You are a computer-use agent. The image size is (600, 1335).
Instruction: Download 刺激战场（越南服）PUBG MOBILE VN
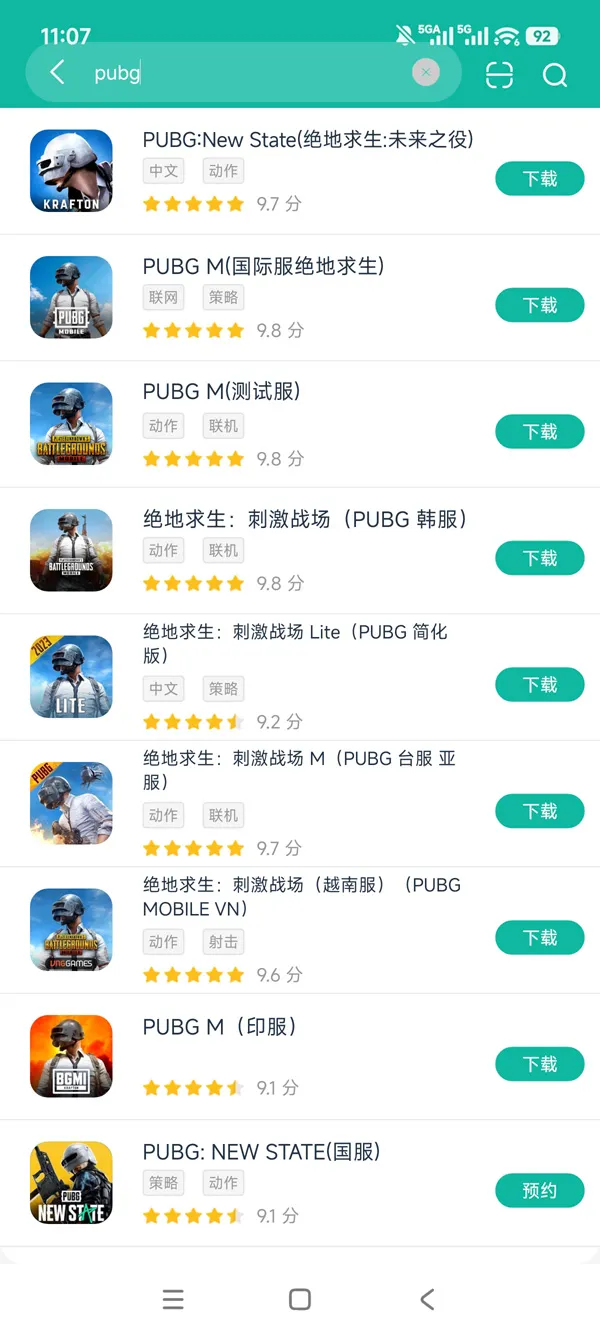(x=539, y=938)
